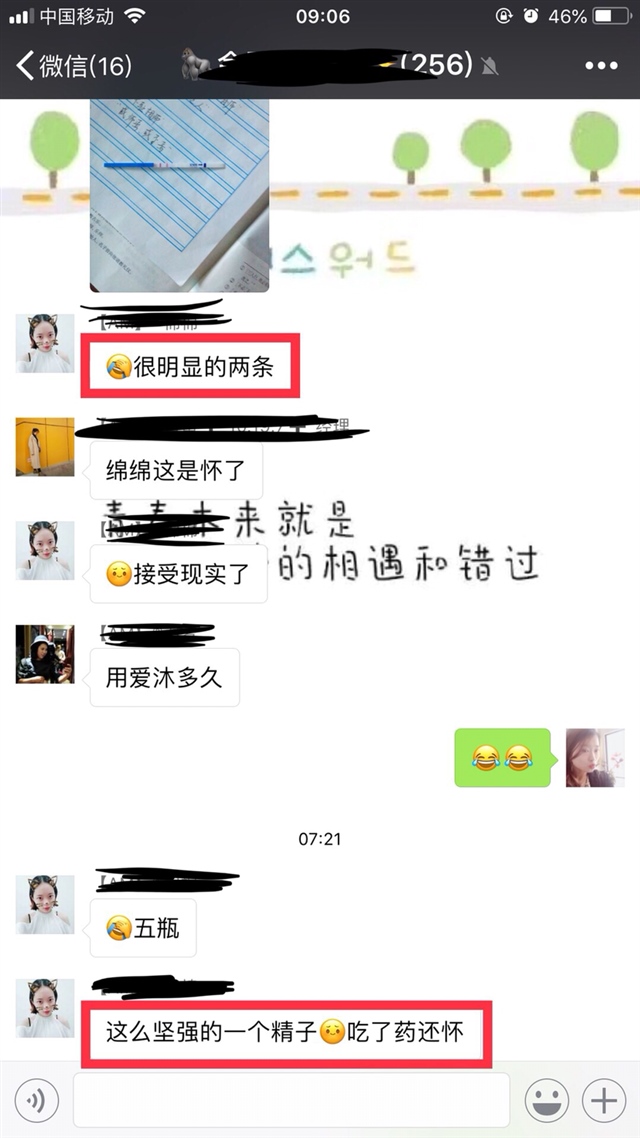Open my own avatar beside laughing emojis
This screenshot has width=640, height=1138.
pos(595,757)
